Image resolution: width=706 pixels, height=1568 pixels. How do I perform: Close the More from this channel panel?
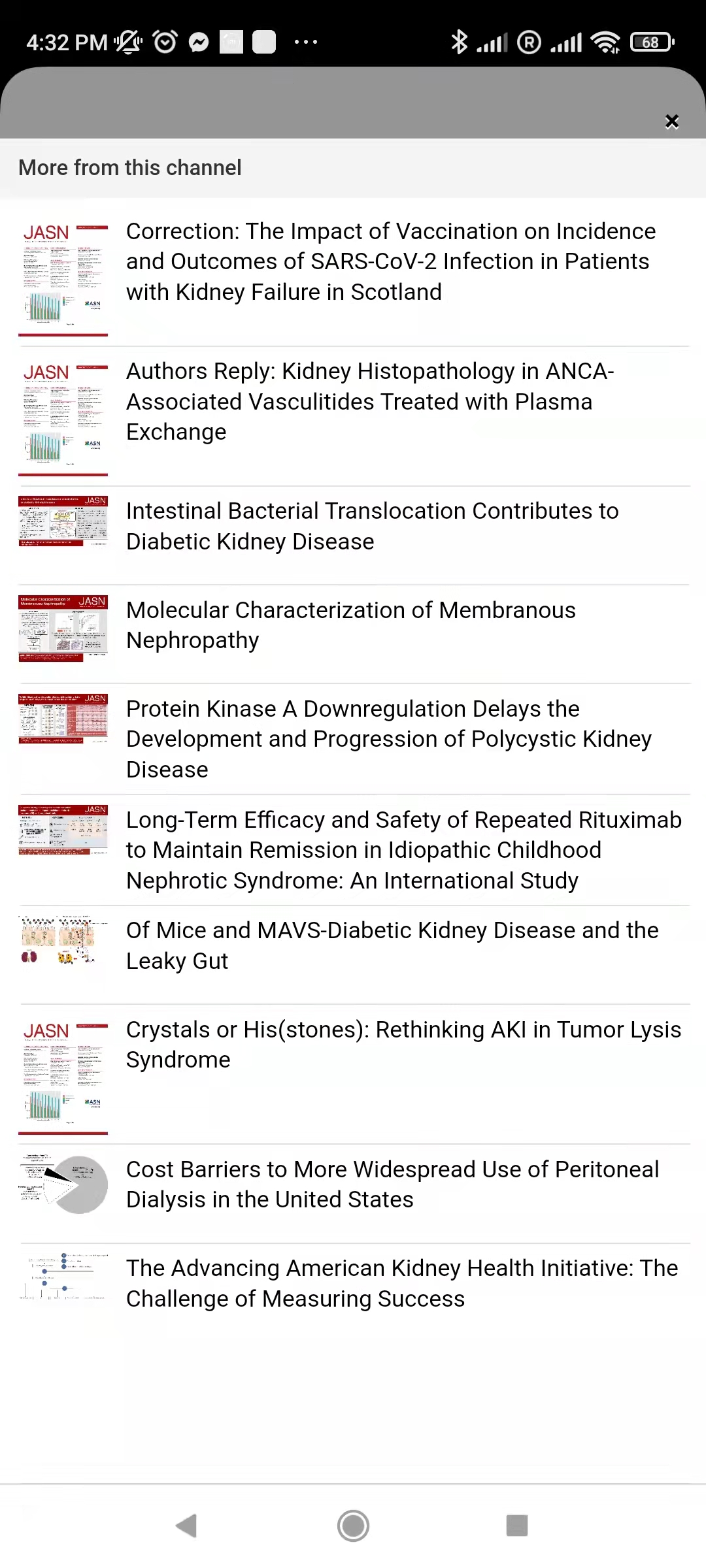(x=671, y=122)
